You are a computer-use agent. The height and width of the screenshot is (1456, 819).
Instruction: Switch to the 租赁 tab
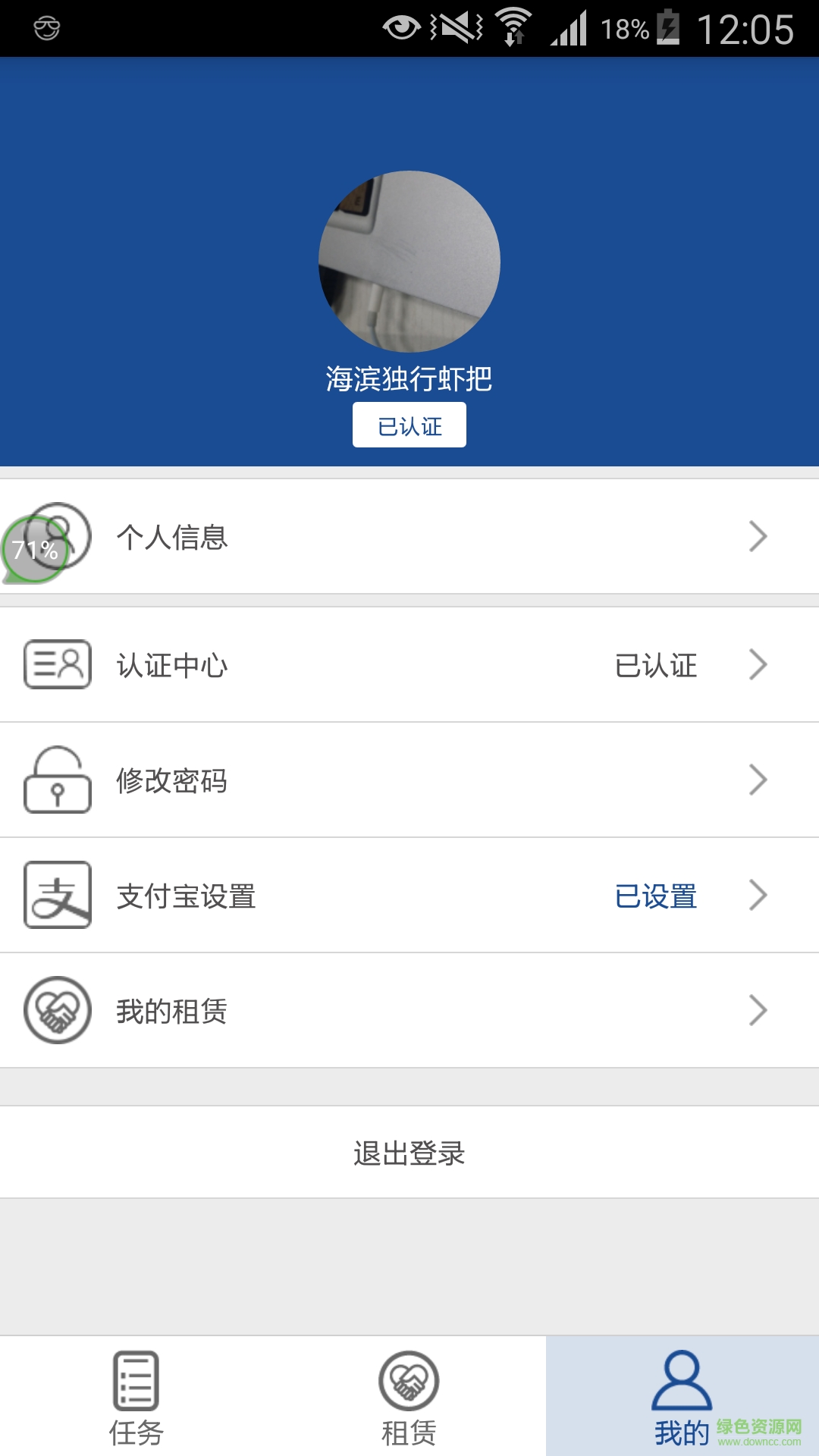pyautogui.click(x=409, y=1403)
